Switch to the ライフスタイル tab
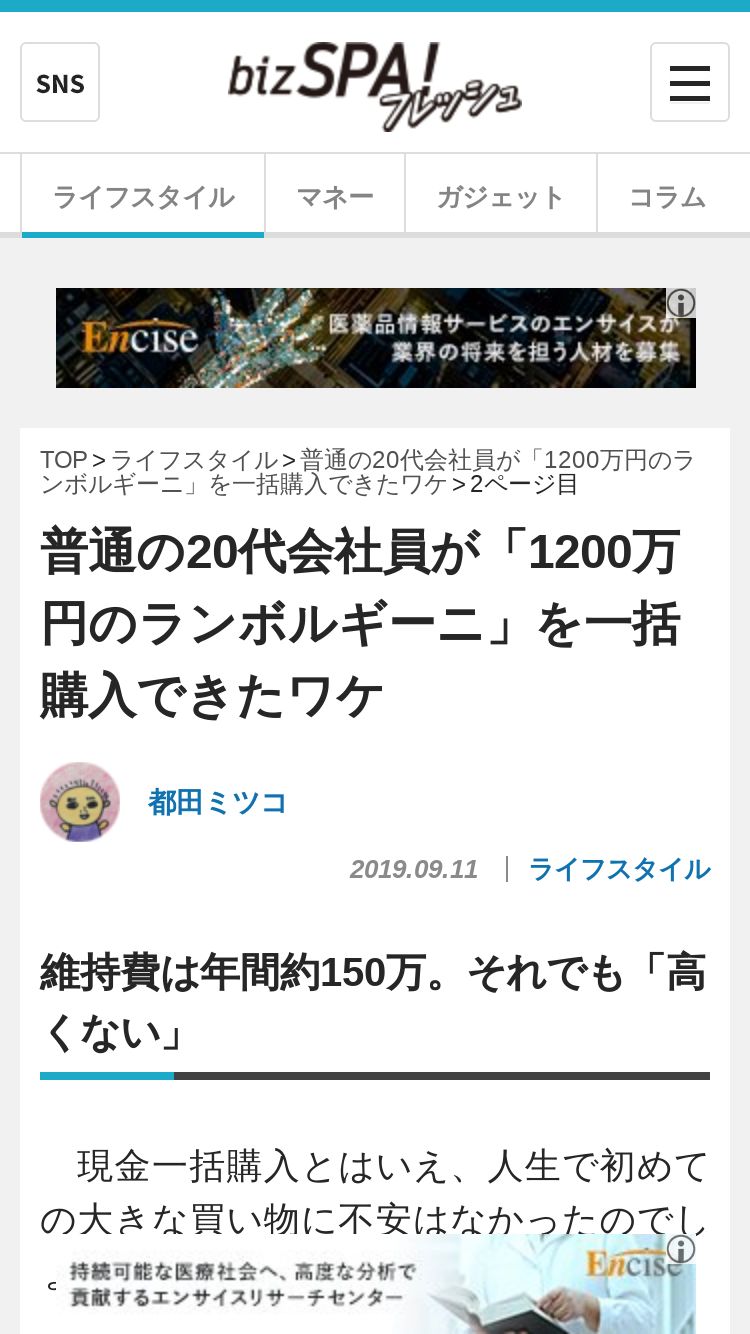Viewport: 750px width, 1334px height. point(143,196)
